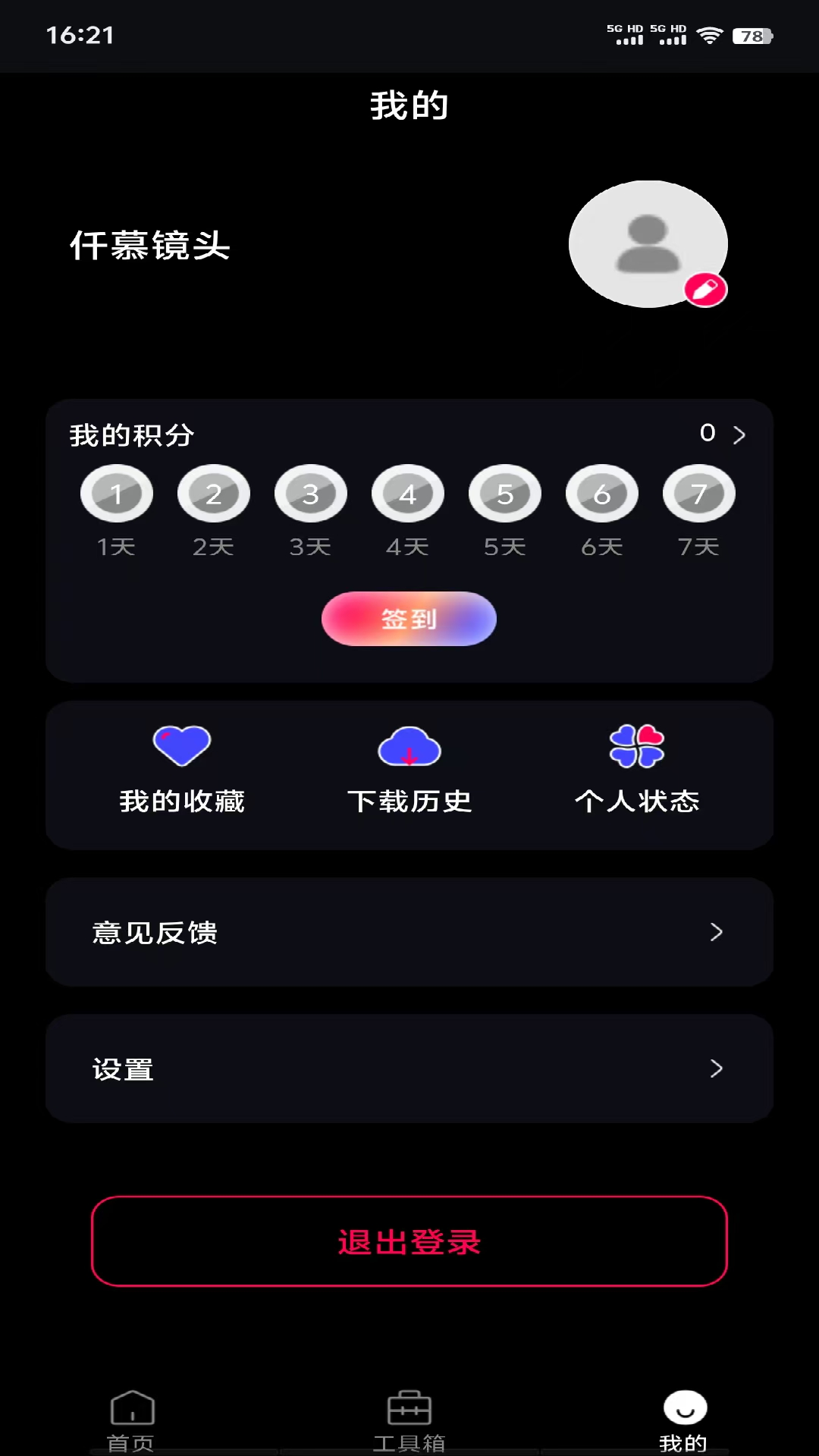Screen dimensions: 819x1456
Task: Tap the default profile avatar image
Action: click(x=648, y=244)
